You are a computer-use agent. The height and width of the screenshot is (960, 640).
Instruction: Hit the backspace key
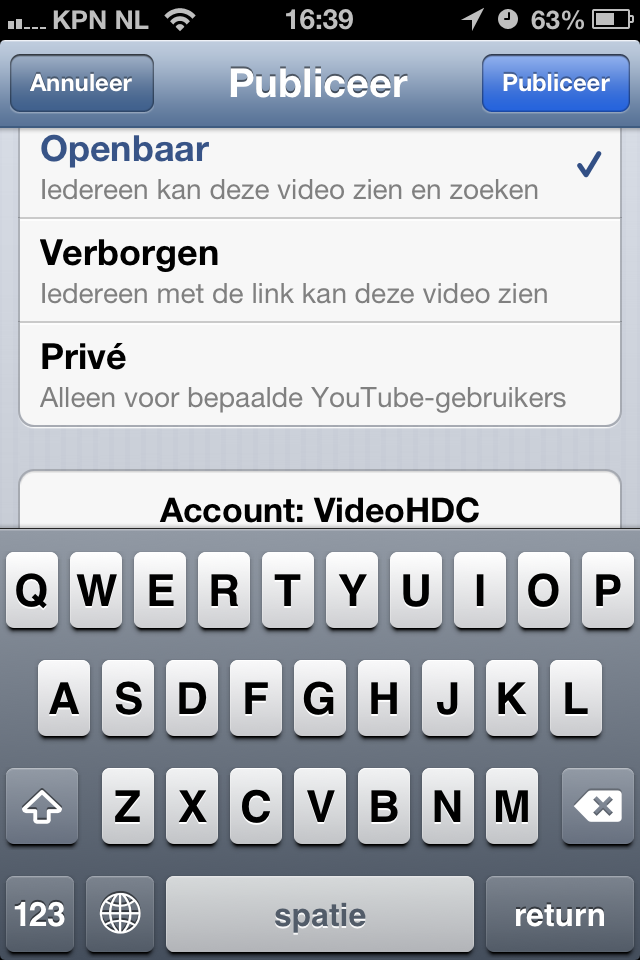[x=598, y=807]
